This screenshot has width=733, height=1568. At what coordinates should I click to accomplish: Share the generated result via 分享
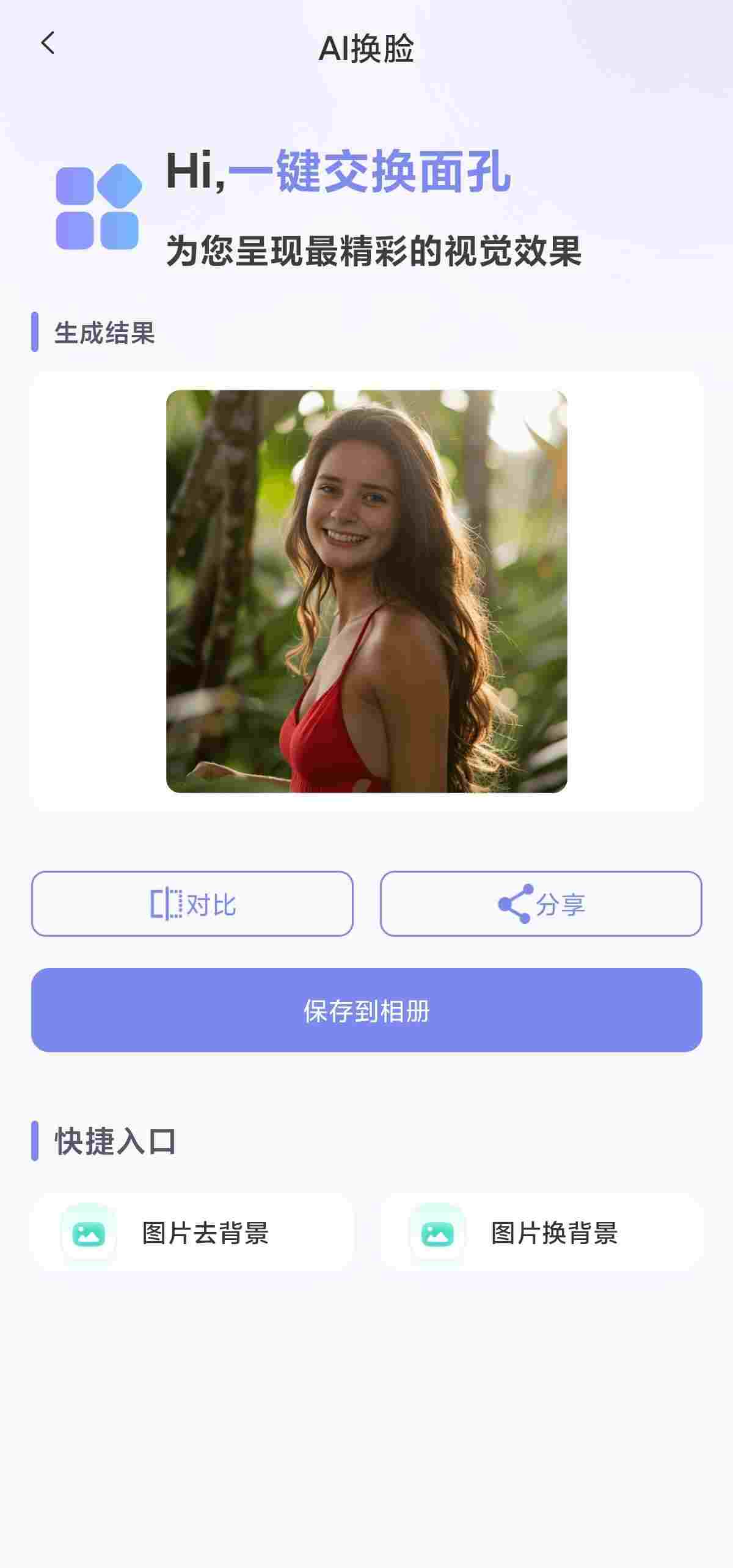(541, 904)
